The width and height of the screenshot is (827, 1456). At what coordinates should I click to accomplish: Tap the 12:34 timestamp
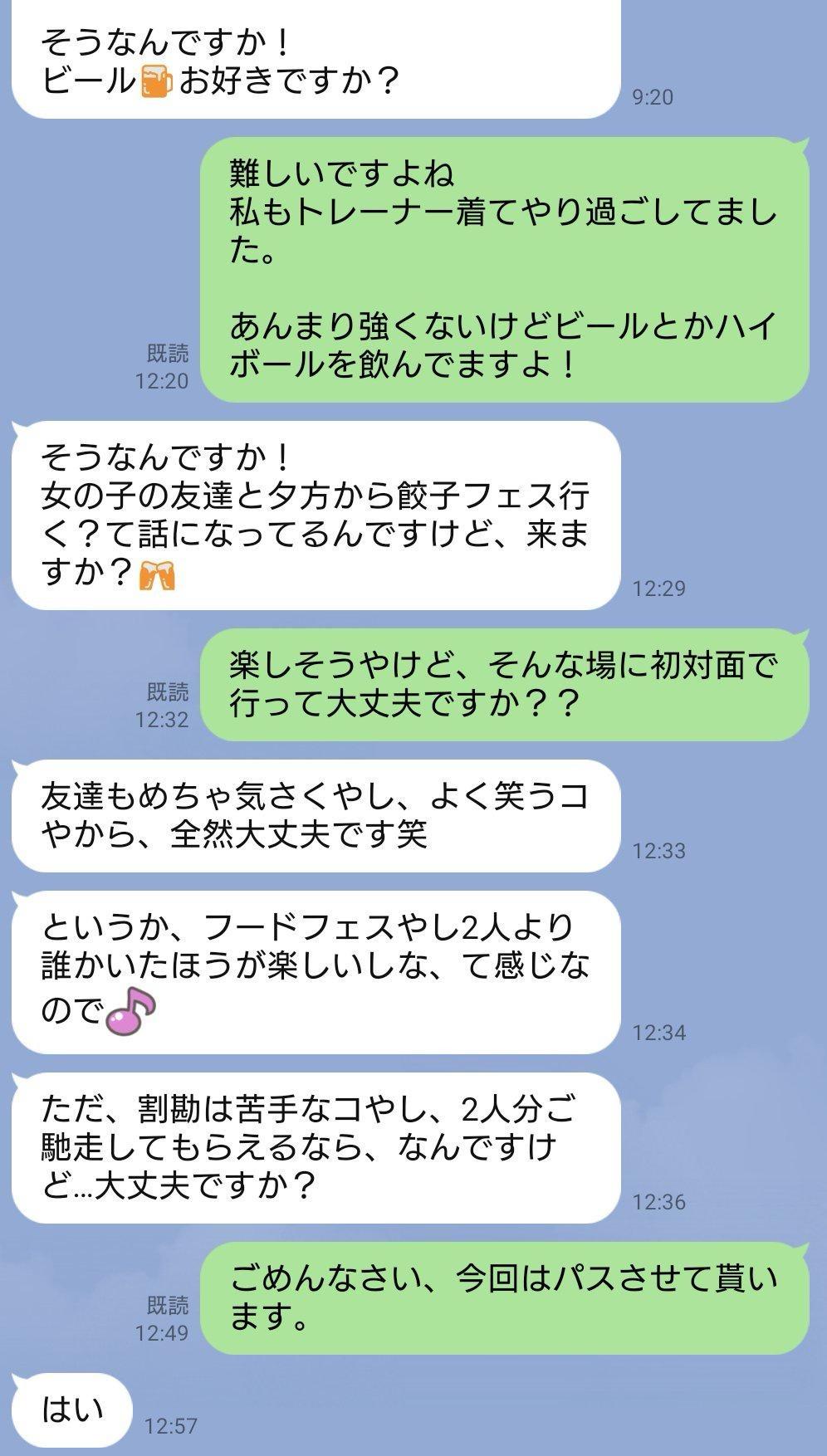[x=660, y=1032]
